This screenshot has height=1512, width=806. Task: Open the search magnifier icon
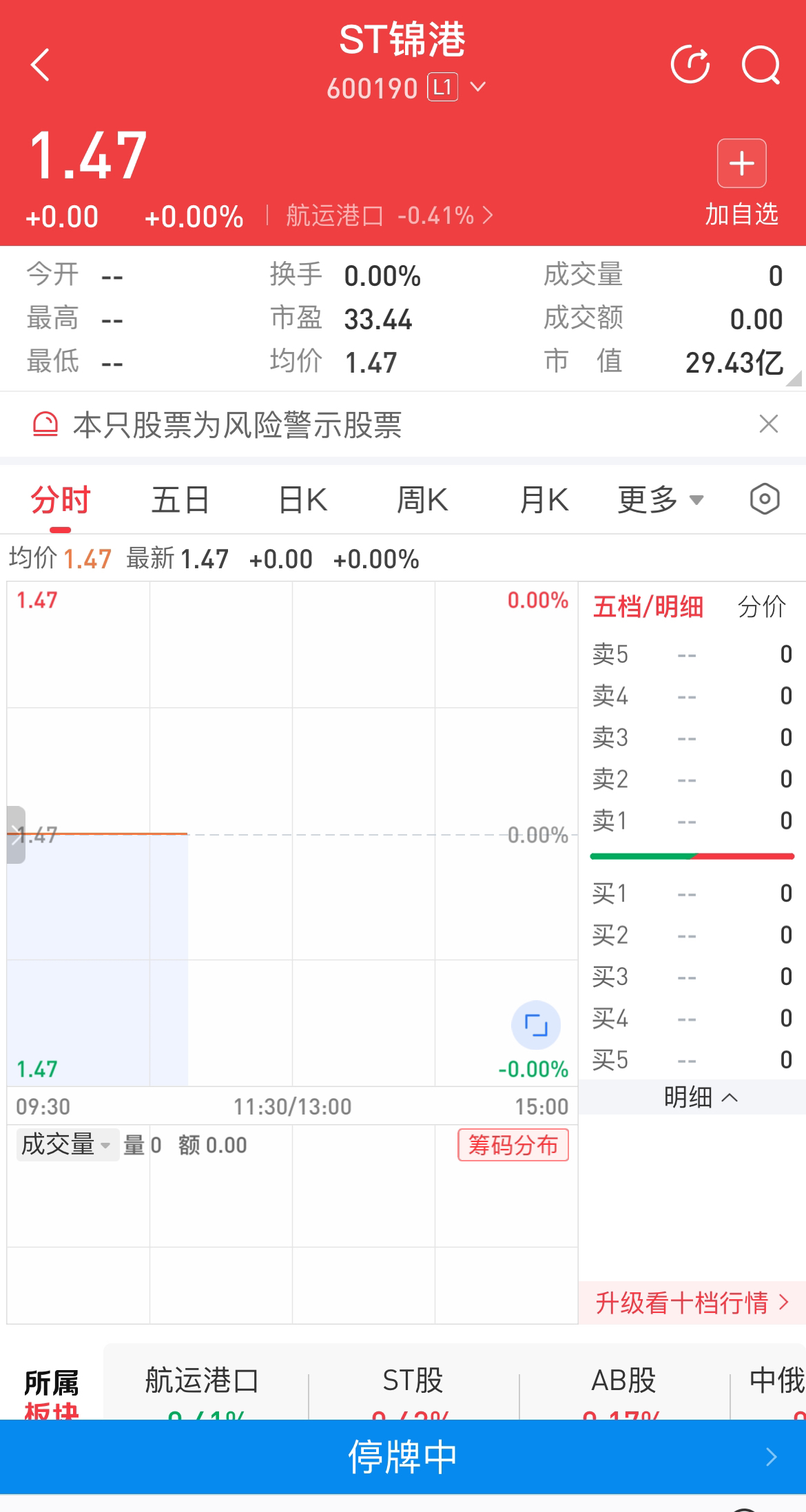coord(761,65)
